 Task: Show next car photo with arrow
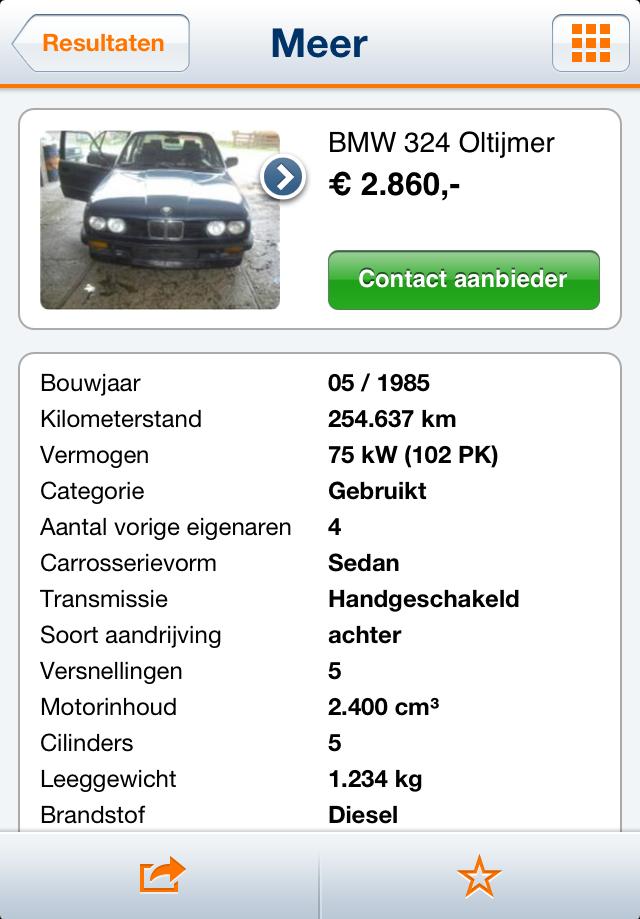point(284,178)
